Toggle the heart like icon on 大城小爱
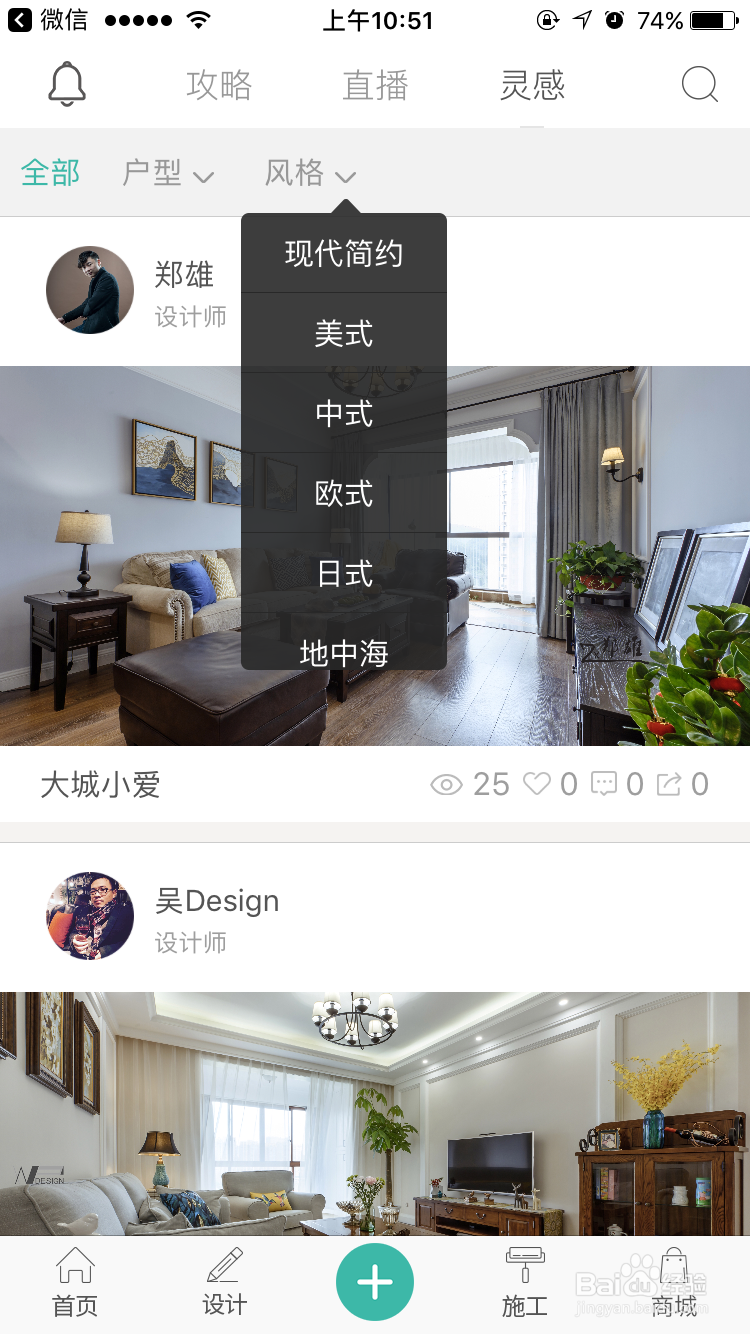This screenshot has width=750, height=1334. click(538, 784)
